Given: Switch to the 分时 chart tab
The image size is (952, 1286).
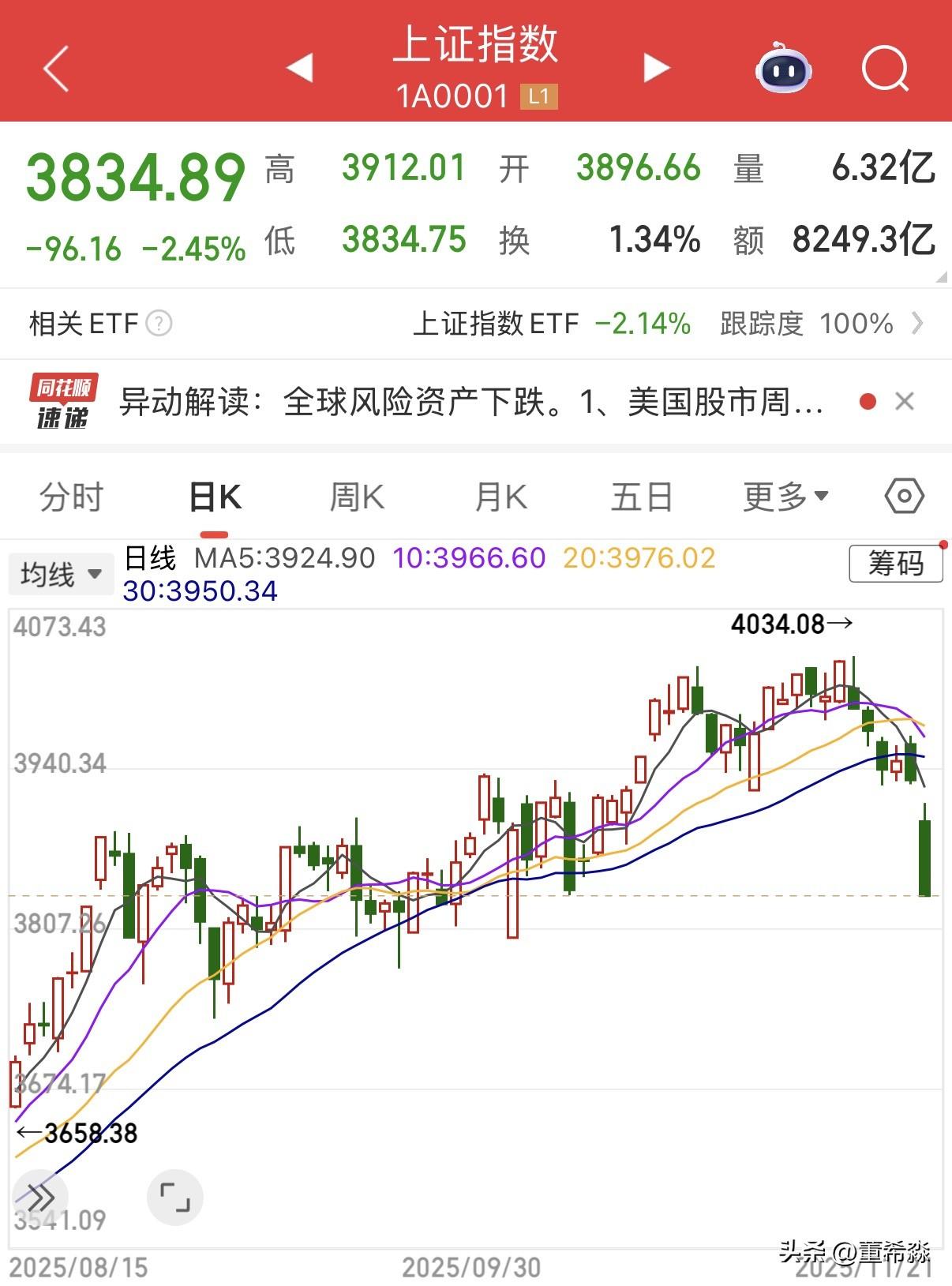Looking at the screenshot, I should click(71, 497).
